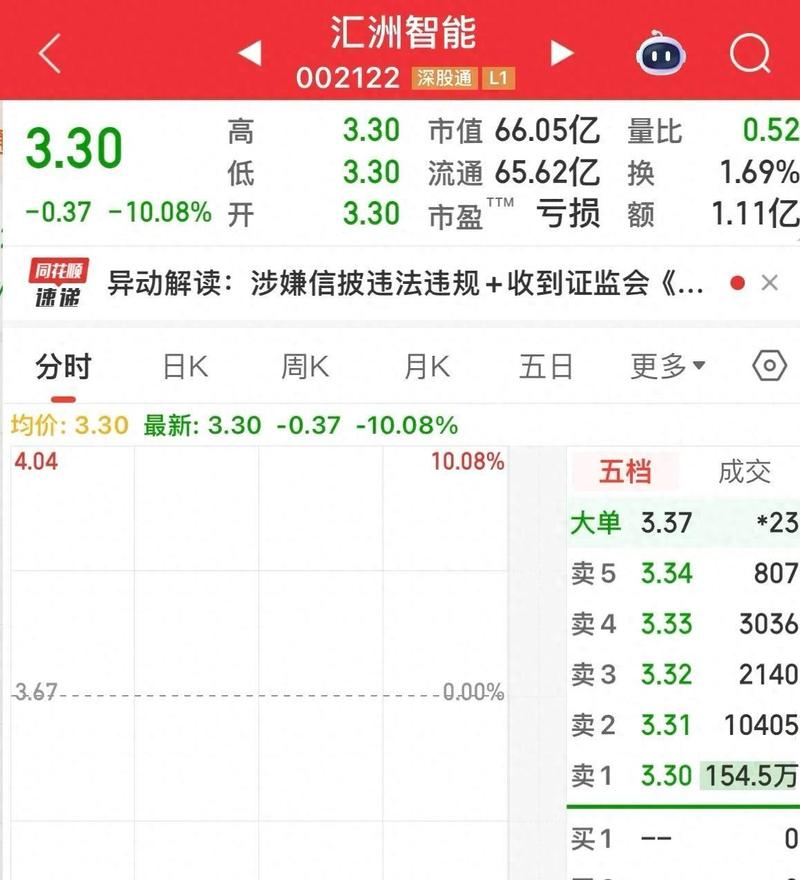Screen dimensions: 800x880
Task: Select the 分时 chart tab
Action: [x=63, y=367]
